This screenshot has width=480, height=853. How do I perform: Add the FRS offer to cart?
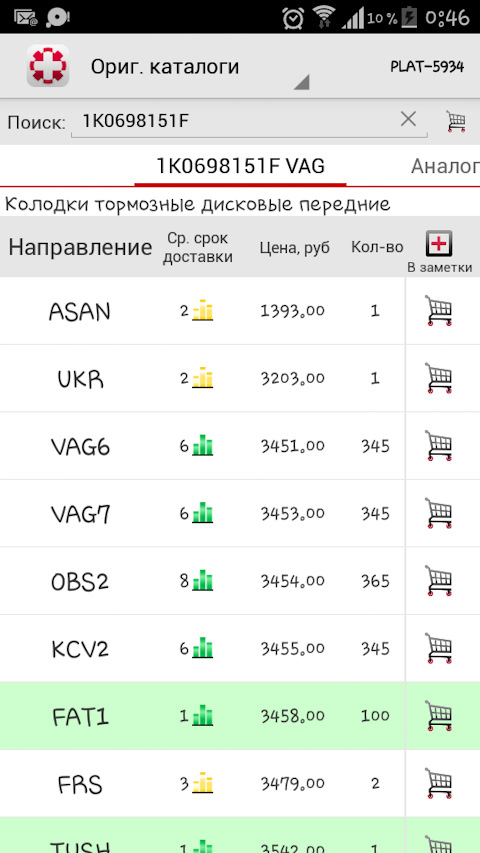coord(439,783)
